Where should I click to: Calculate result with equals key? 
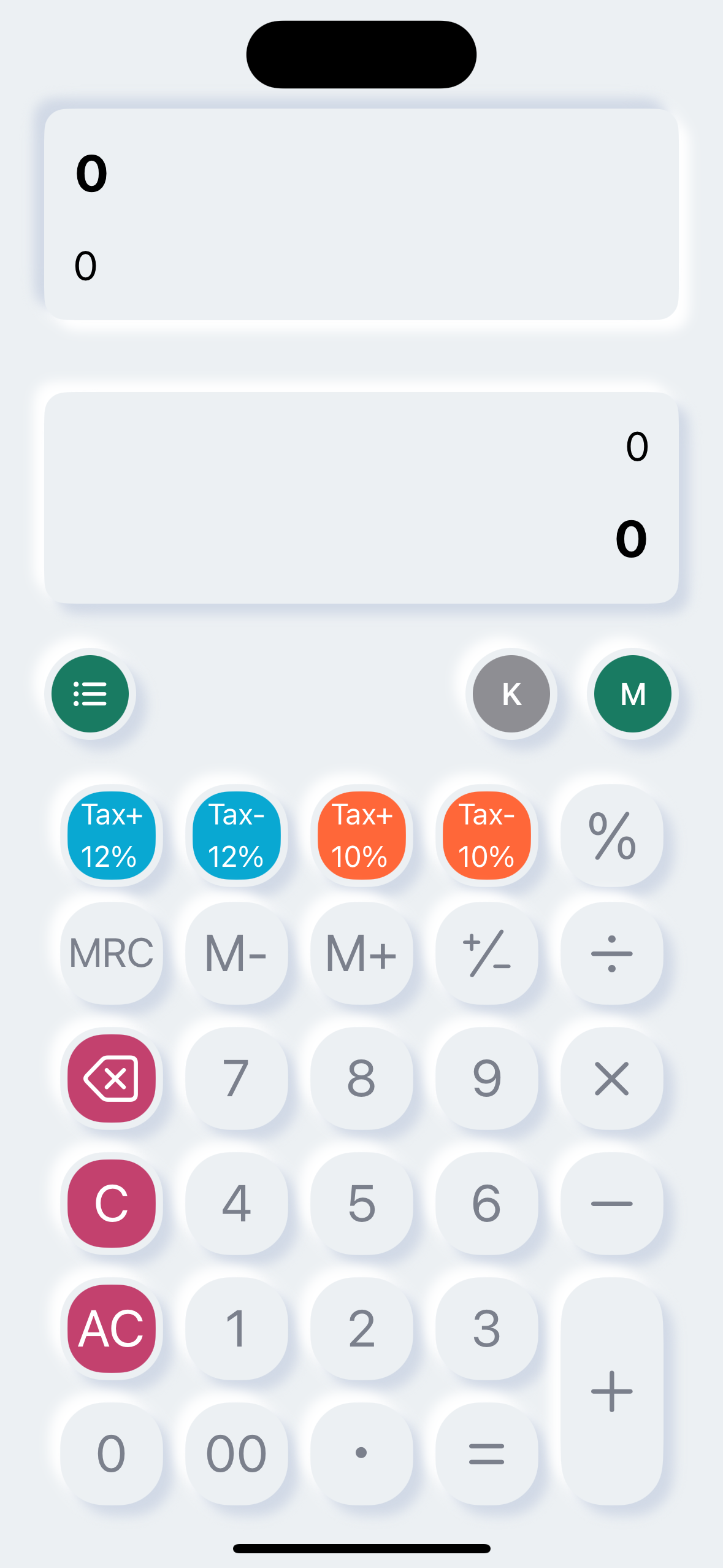pyautogui.click(x=487, y=1454)
